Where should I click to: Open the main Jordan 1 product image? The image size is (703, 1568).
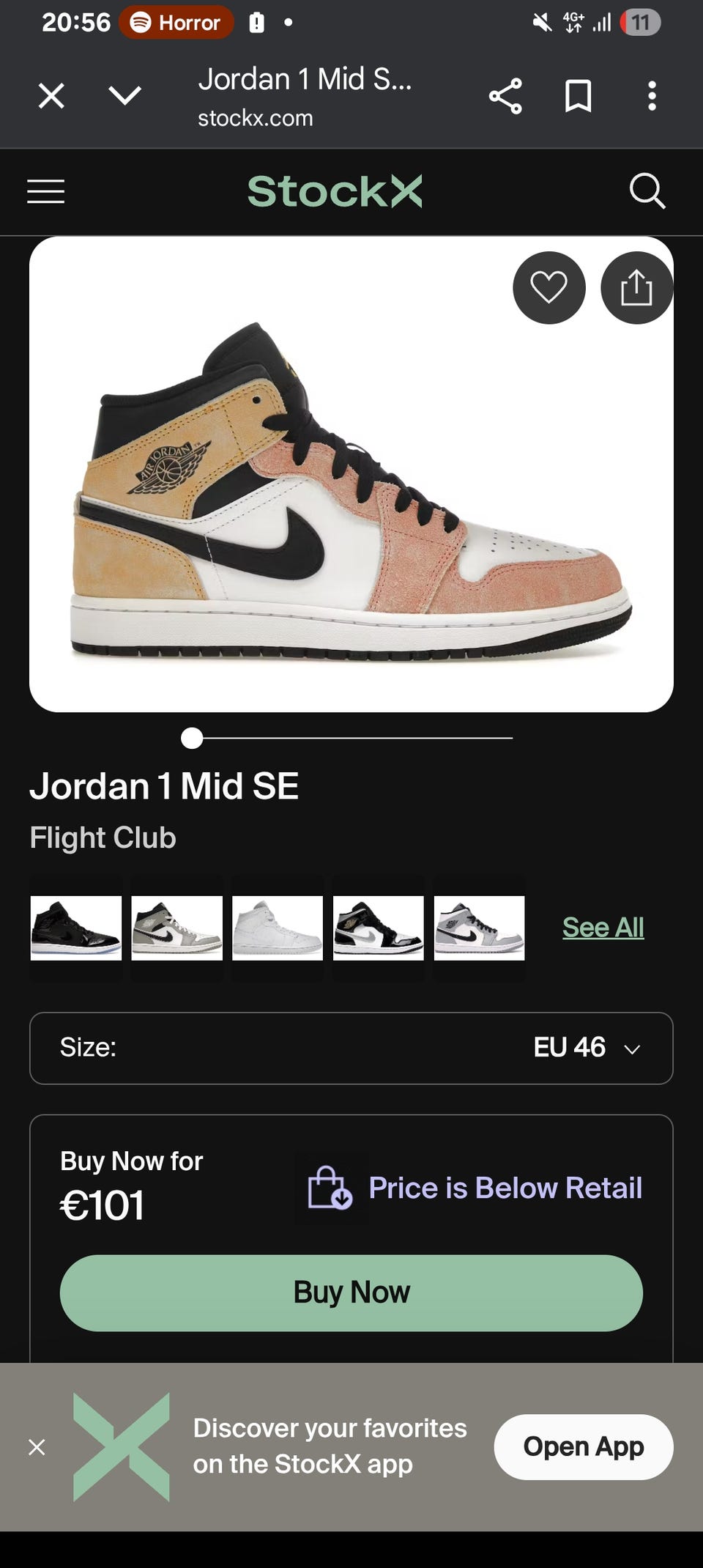(351, 474)
